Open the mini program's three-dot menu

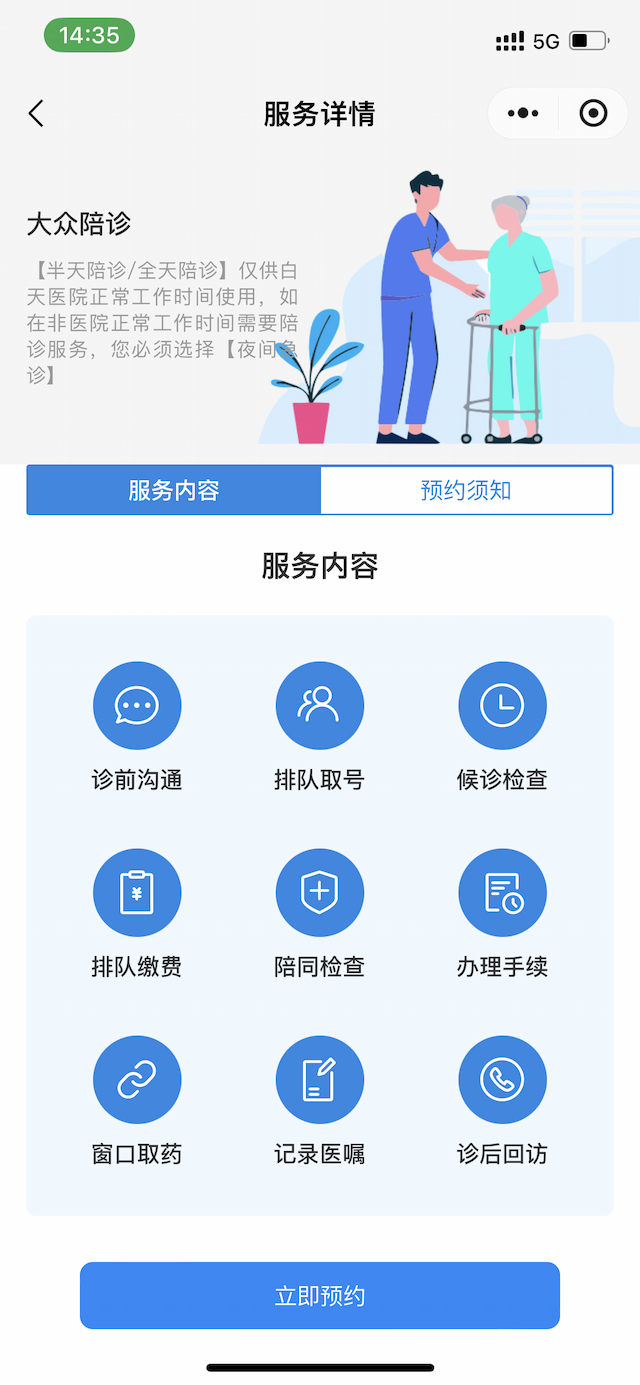(x=523, y=114)
